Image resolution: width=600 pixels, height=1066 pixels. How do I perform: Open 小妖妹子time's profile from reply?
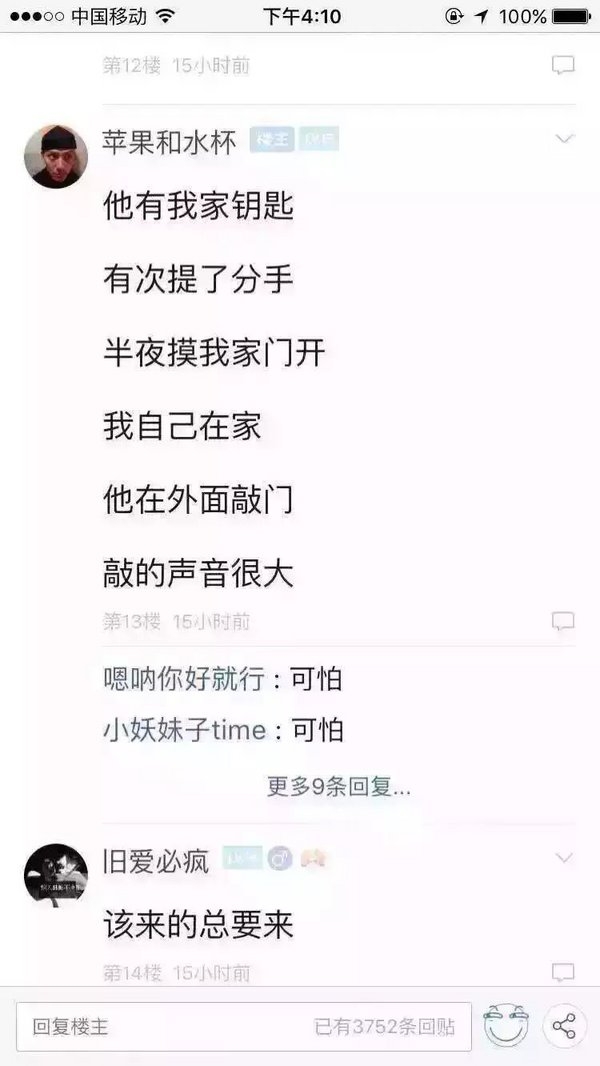184,731
